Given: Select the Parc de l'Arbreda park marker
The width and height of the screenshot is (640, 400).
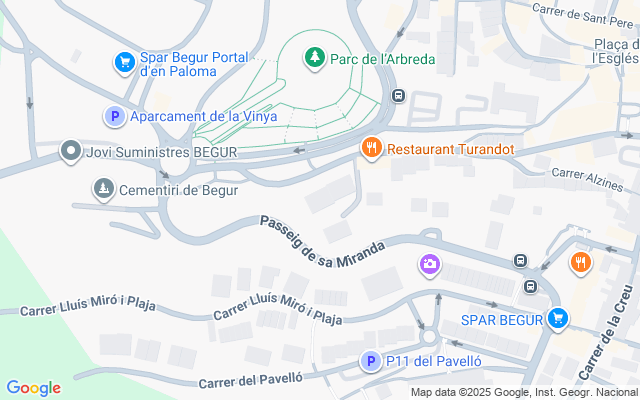Looking at the screenshot, I should pos(315,58).
